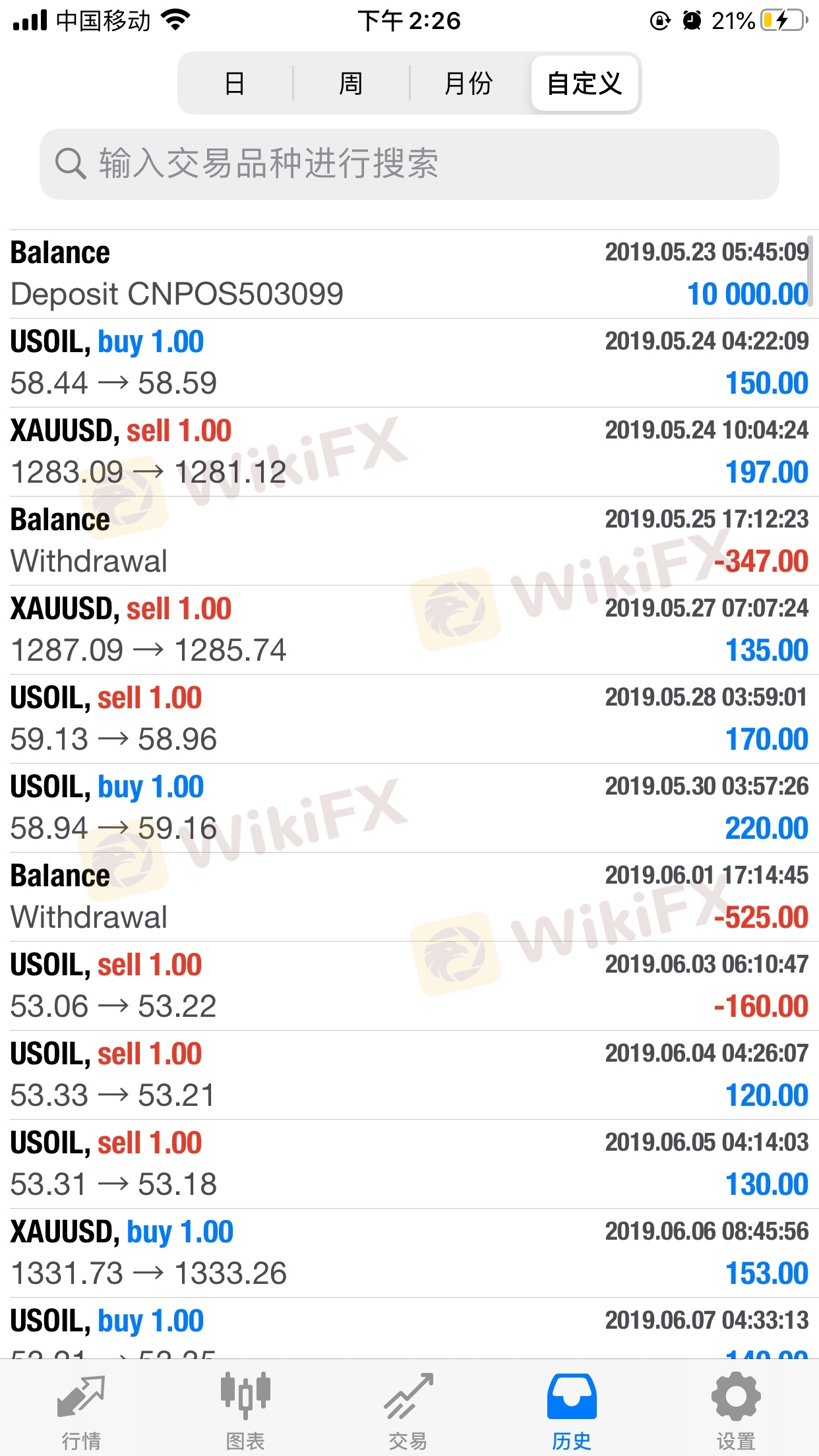Open the USOIL sell trade with 170.00 profit
The image size is (819, 1456).
click(409, 719)
